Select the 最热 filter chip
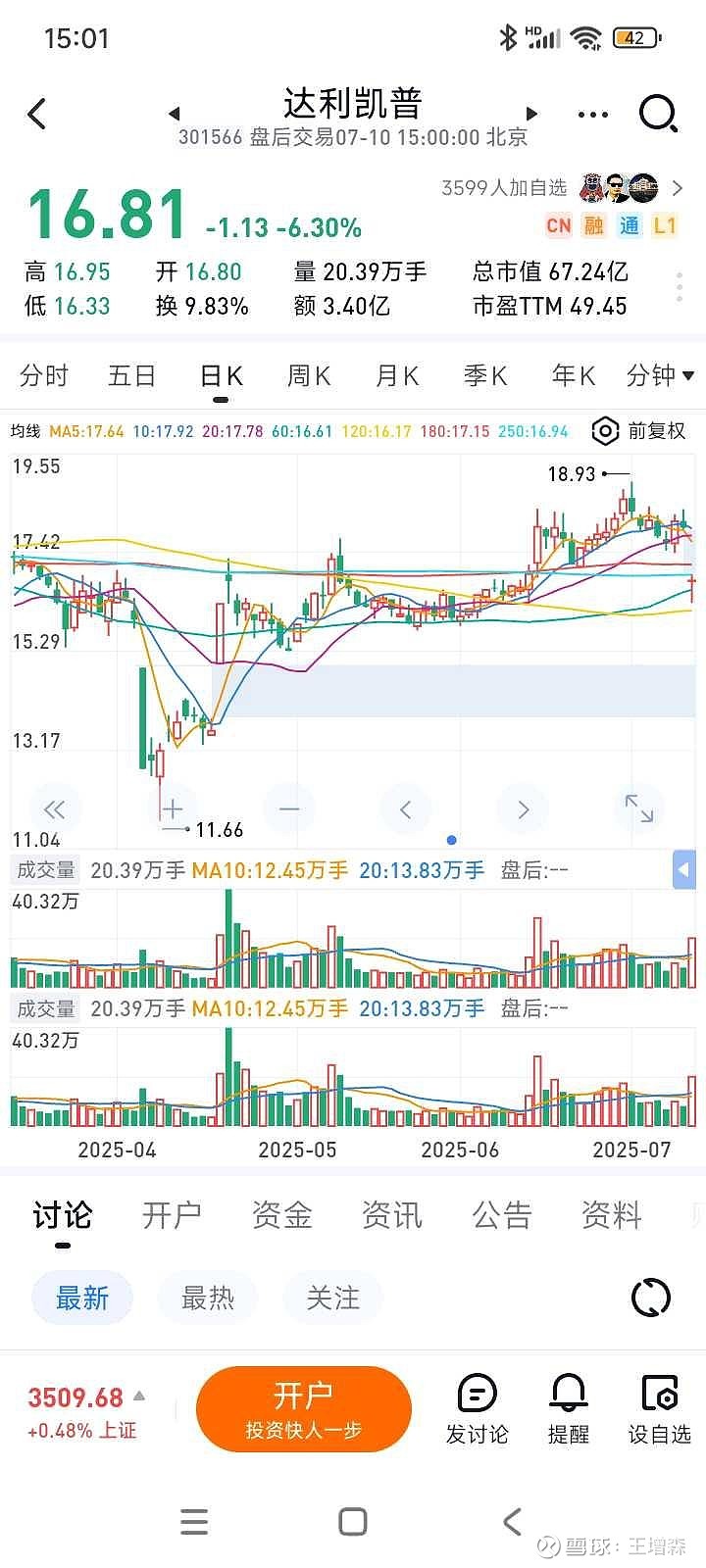 coord(208,1298)
